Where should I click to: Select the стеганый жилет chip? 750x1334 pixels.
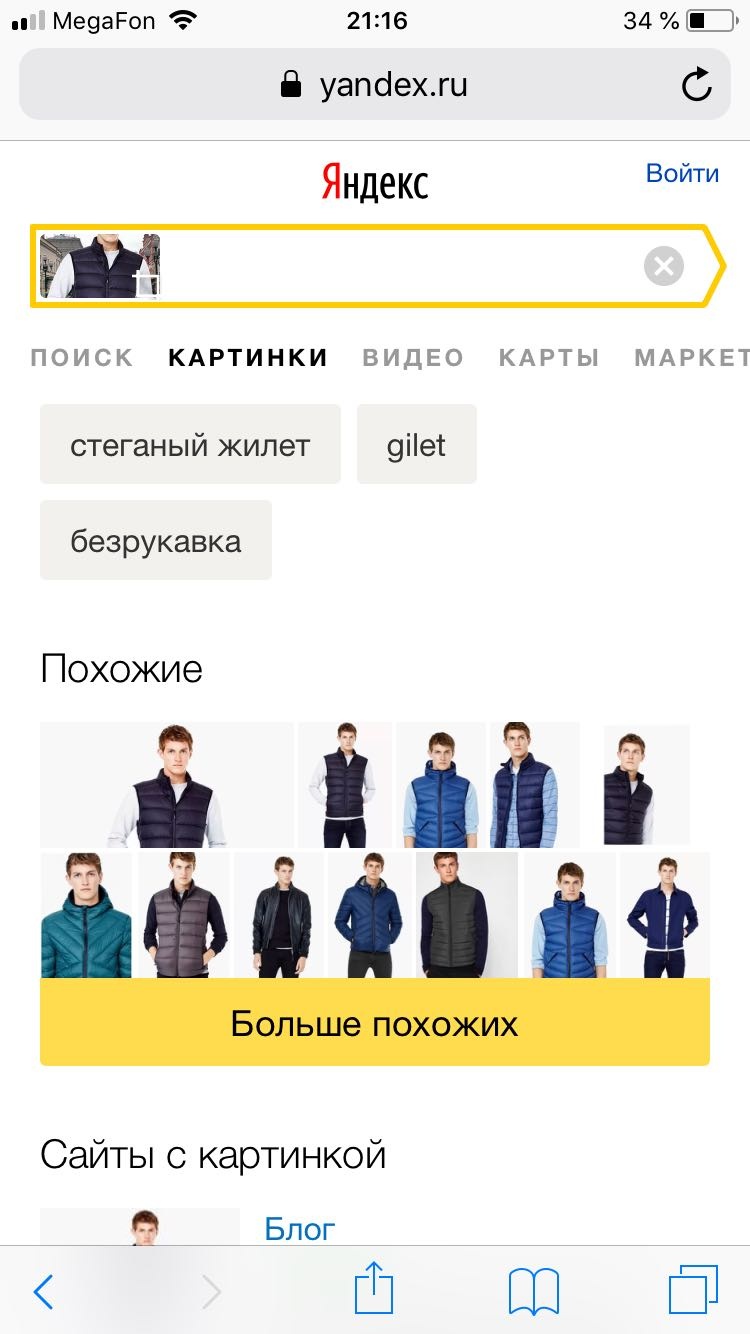pyautogui.click(x=190, y=445)
